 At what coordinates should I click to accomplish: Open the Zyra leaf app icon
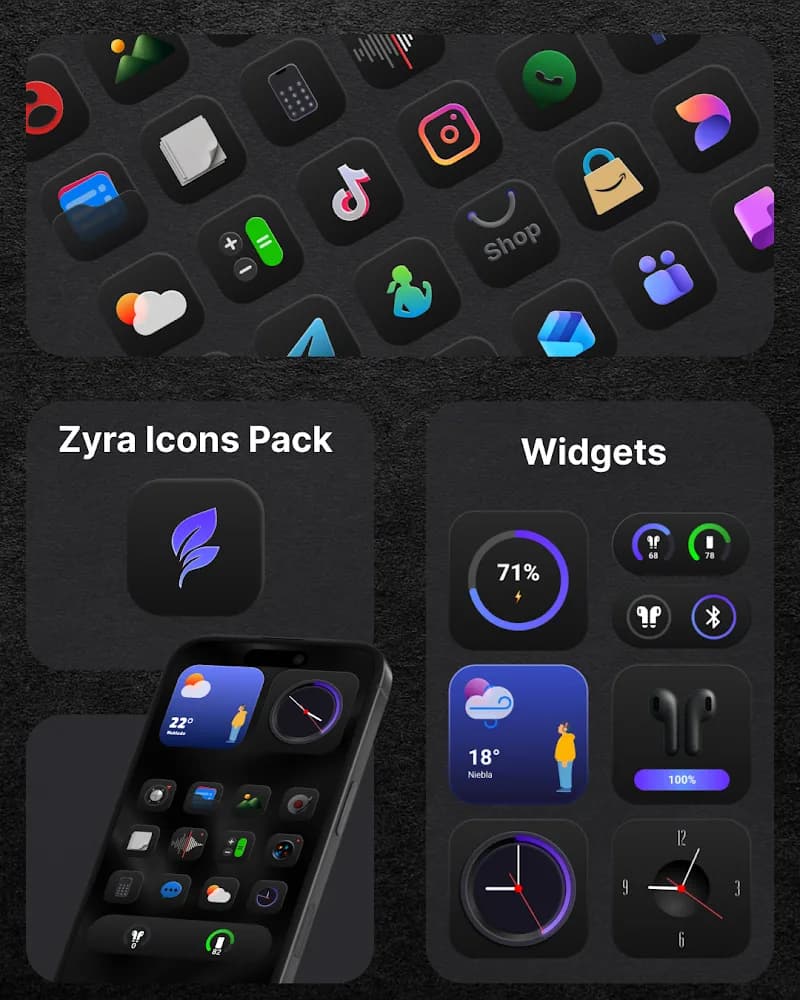point(196,549)
